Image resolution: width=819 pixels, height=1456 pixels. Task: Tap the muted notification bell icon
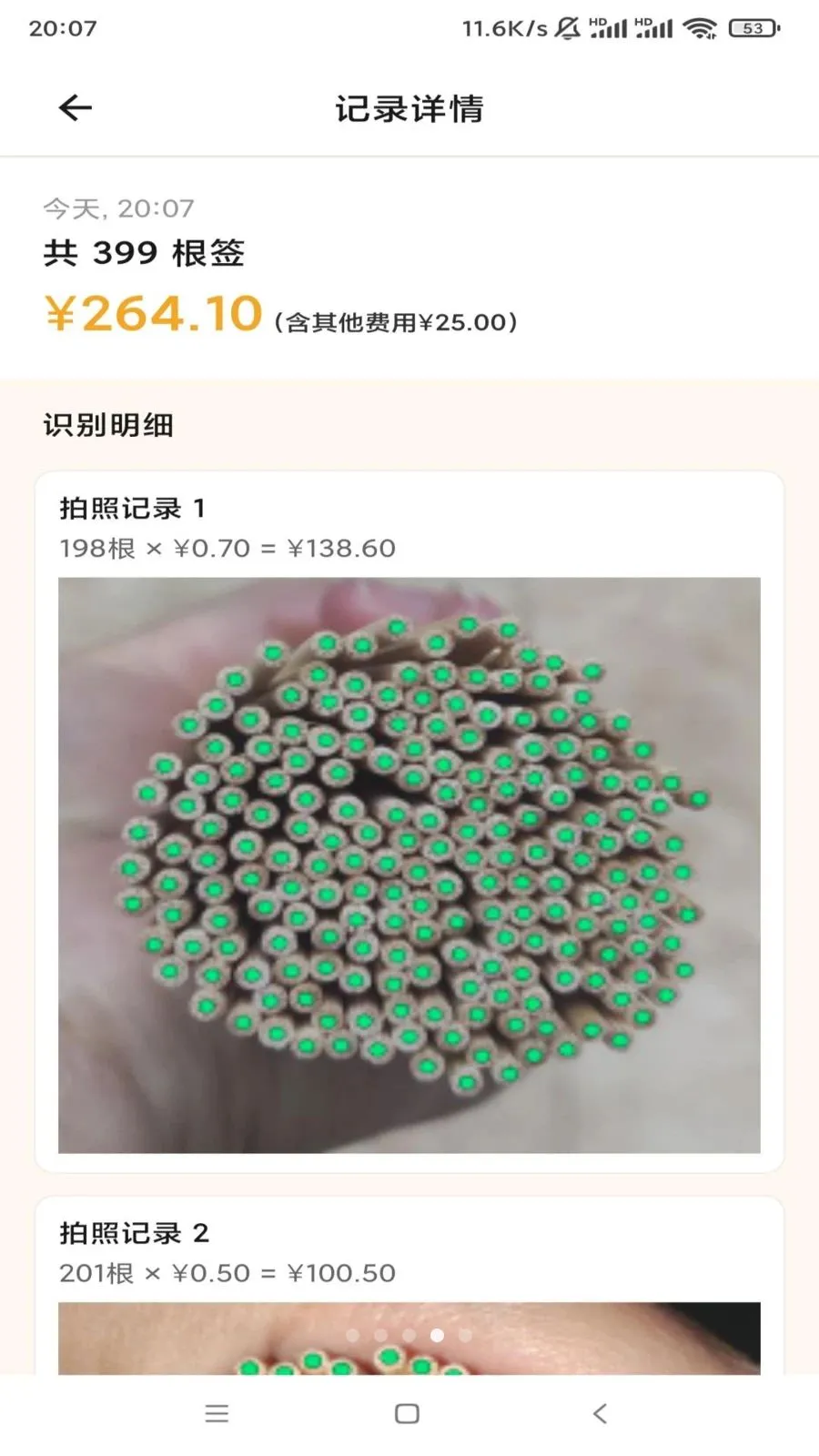click(x=568, y=28)
